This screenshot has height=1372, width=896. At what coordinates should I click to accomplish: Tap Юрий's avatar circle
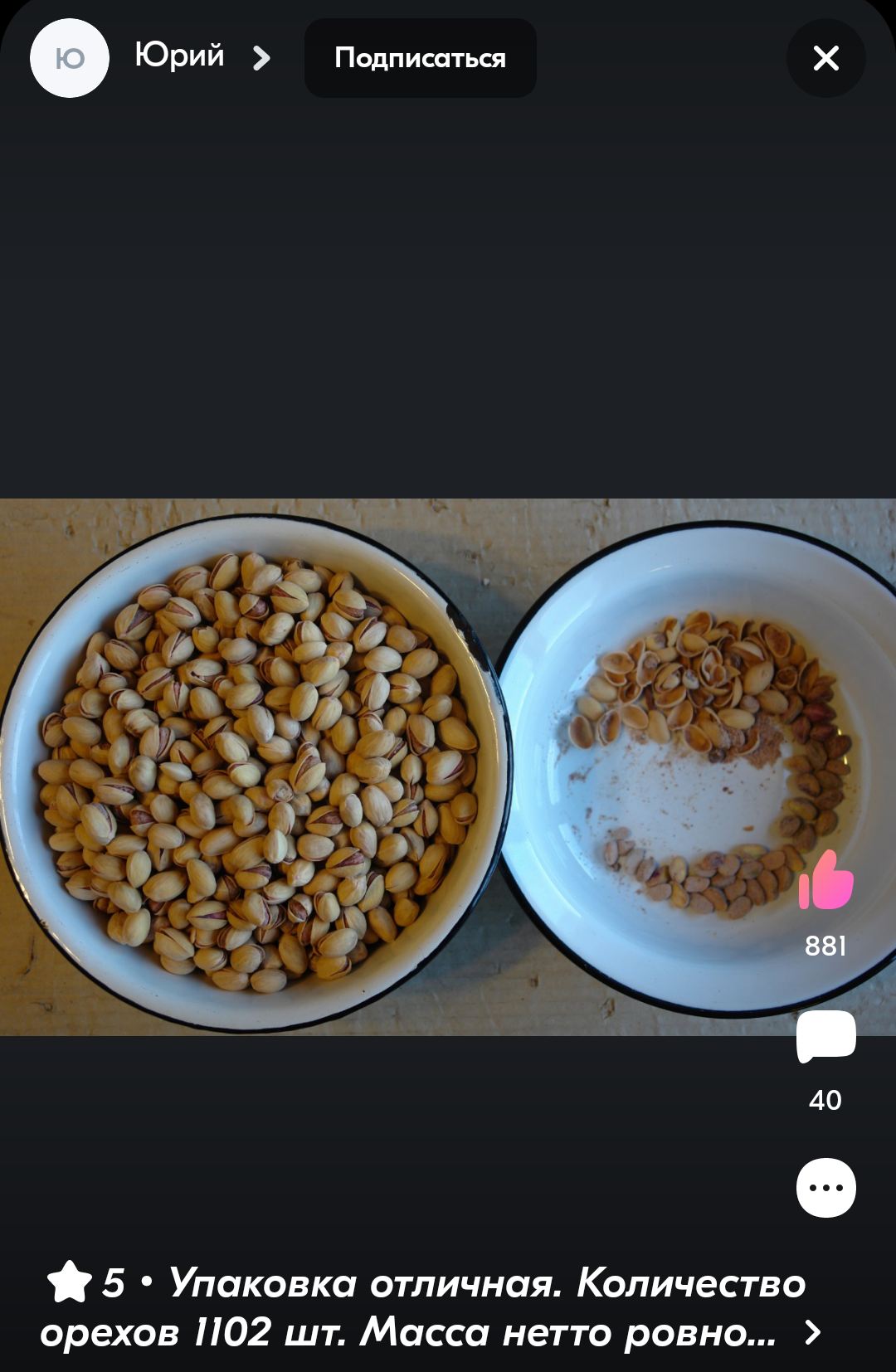point(70,58)
